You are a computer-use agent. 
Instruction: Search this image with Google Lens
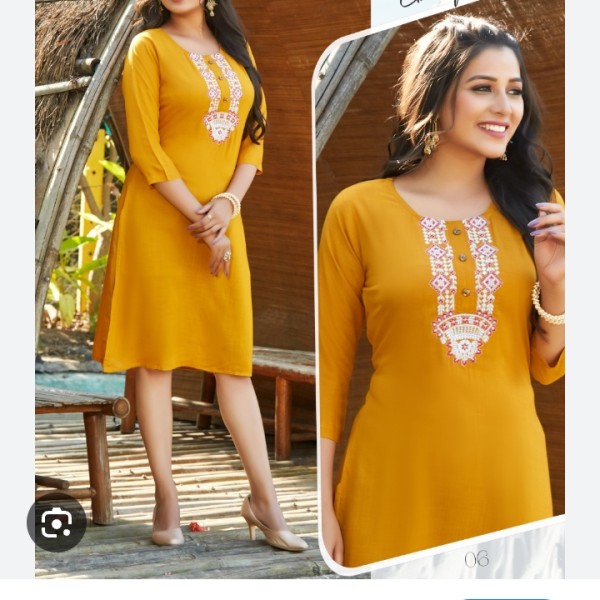pyautogui.click(x=56, y=522)
